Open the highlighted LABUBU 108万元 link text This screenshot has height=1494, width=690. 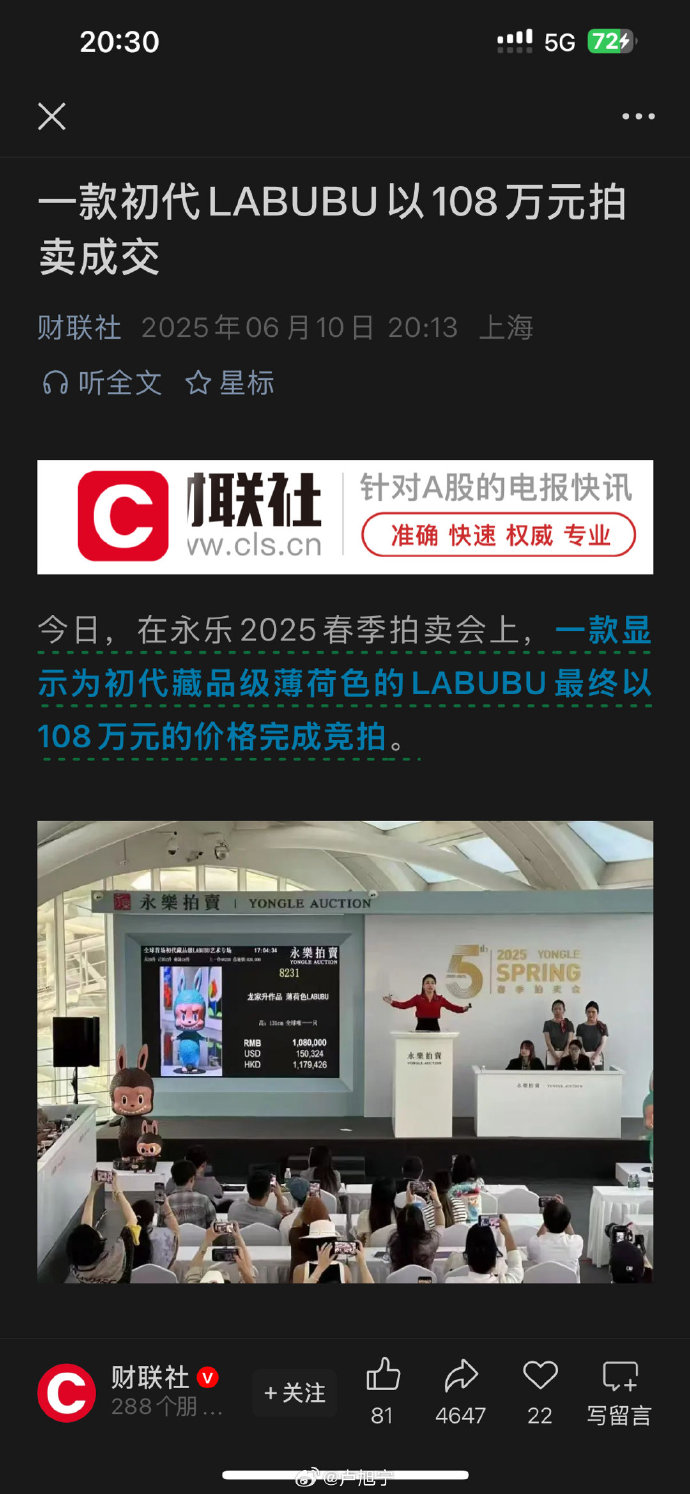click(x=344, y=685)
